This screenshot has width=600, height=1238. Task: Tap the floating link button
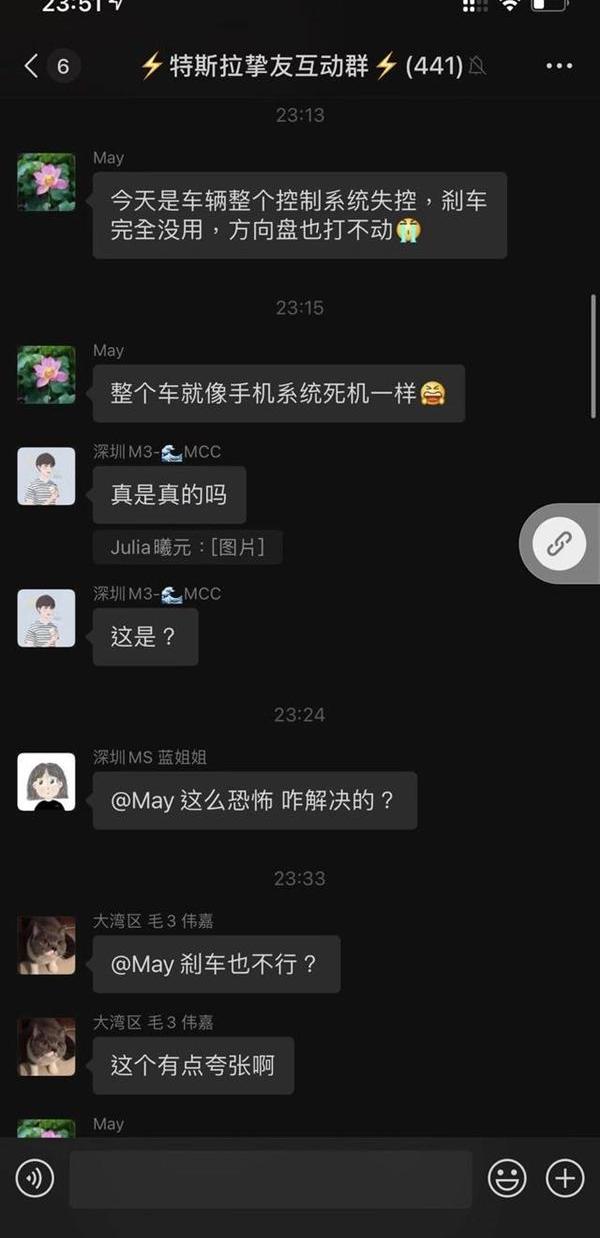559,543
